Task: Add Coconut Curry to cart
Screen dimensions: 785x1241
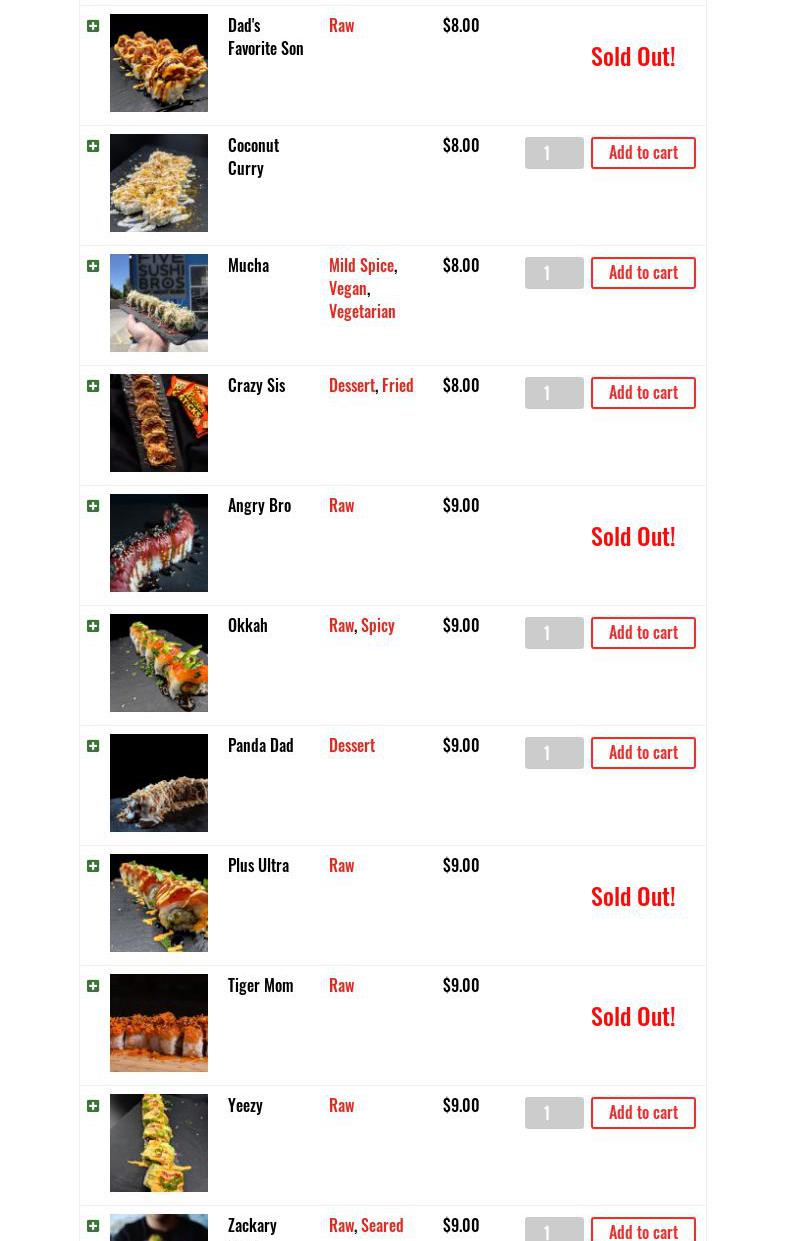Action: tap(643, 153)
